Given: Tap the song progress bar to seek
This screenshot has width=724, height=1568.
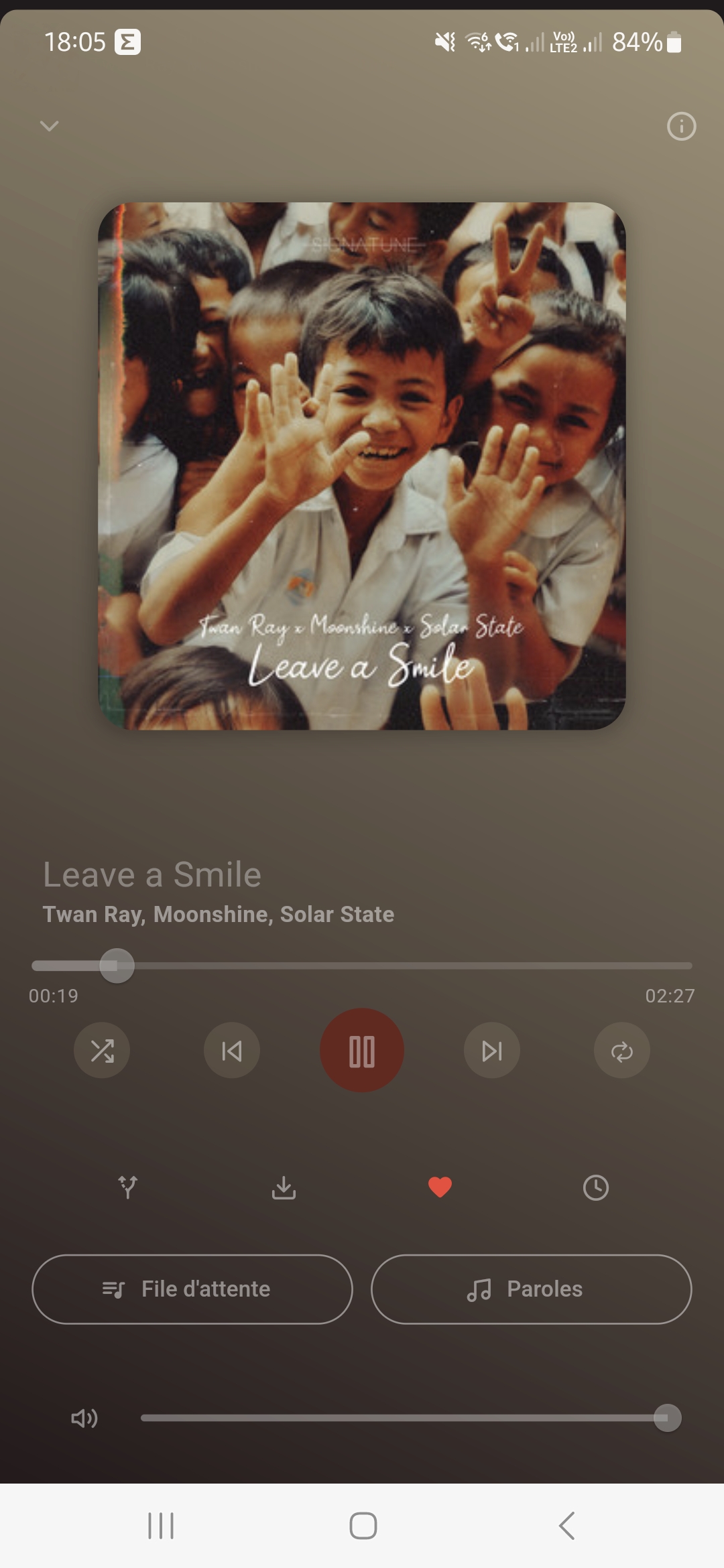Looking at the screenshot, I should click(x=402, y=966).
